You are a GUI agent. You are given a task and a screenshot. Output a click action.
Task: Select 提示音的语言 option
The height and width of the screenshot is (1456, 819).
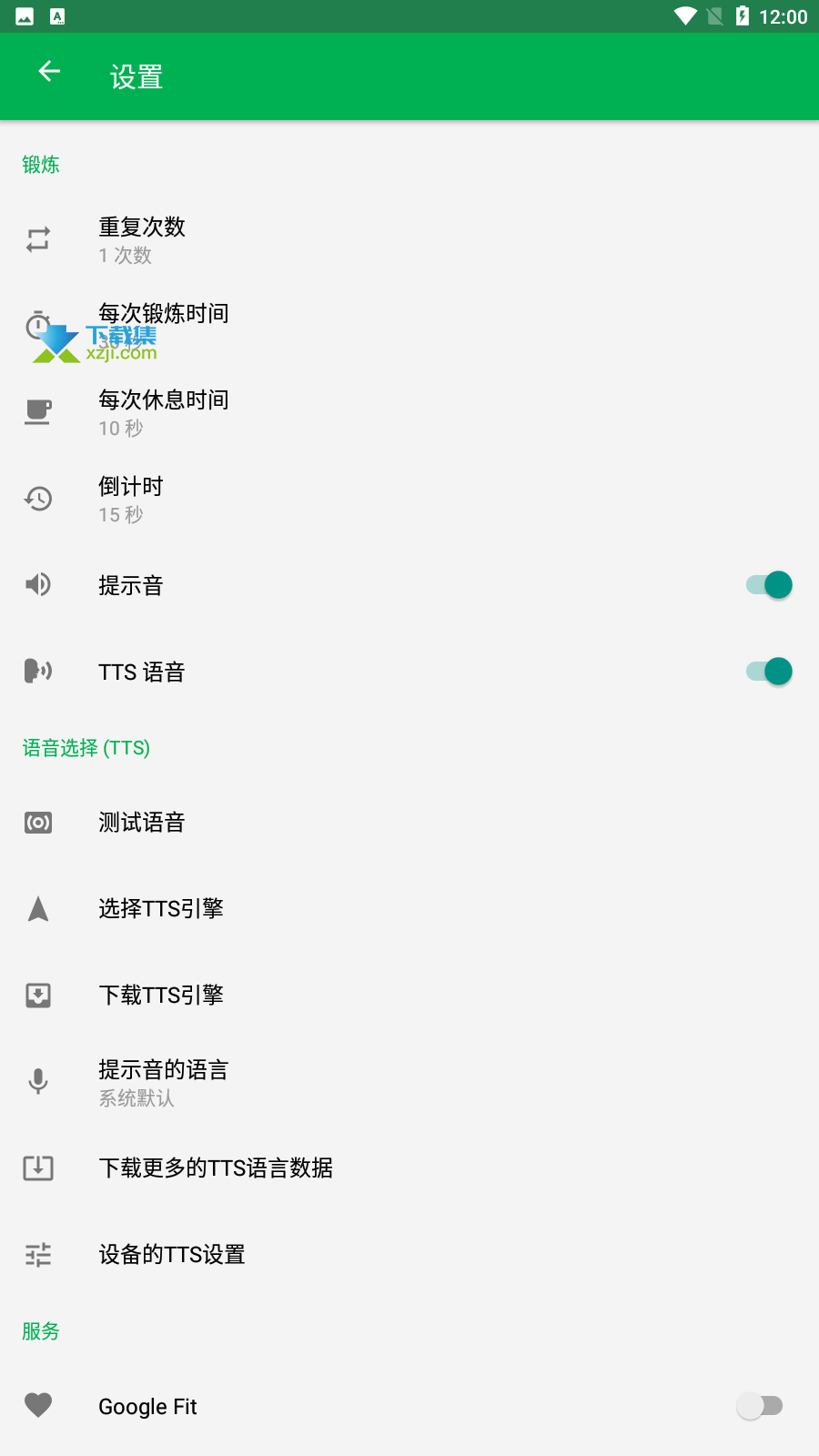point(409,1082)
